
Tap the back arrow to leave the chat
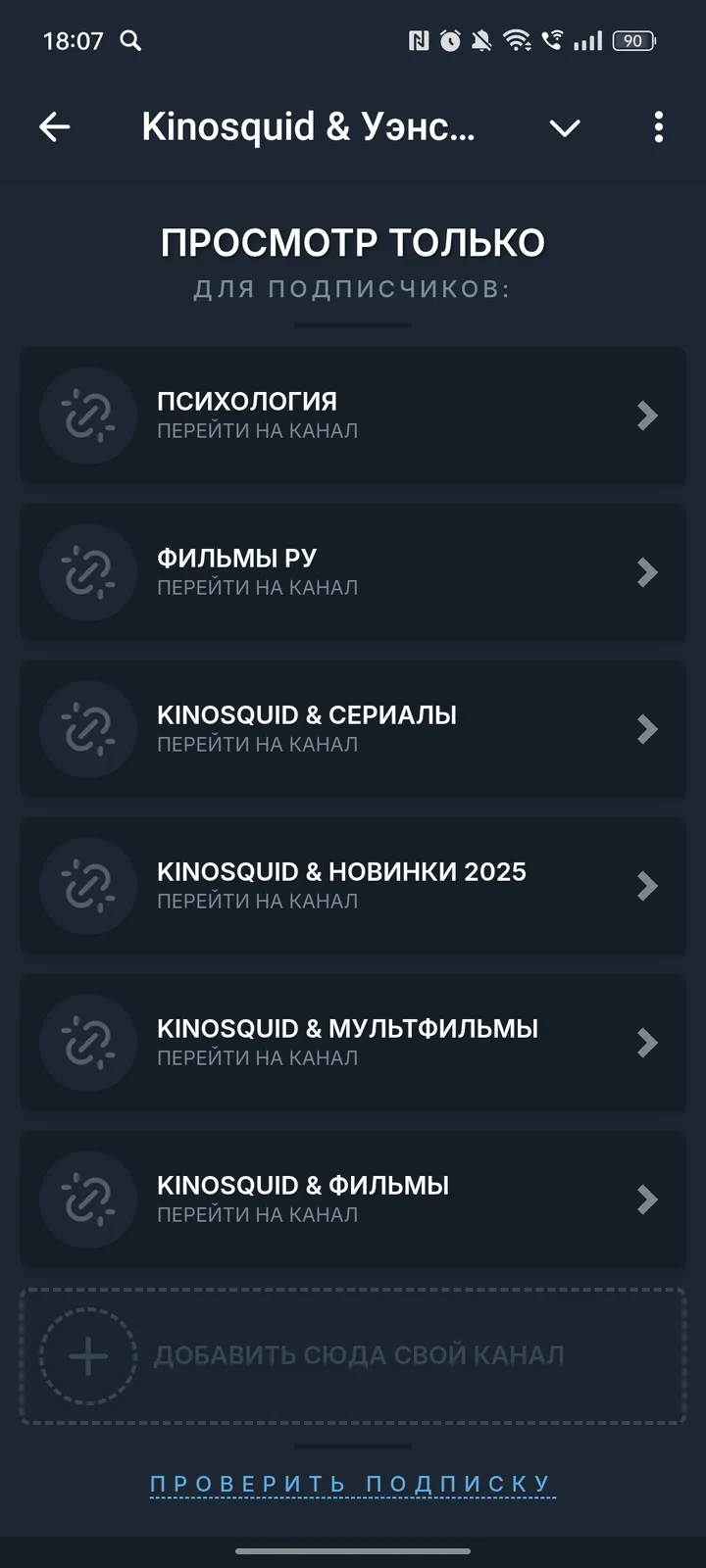tap(56, 127)
